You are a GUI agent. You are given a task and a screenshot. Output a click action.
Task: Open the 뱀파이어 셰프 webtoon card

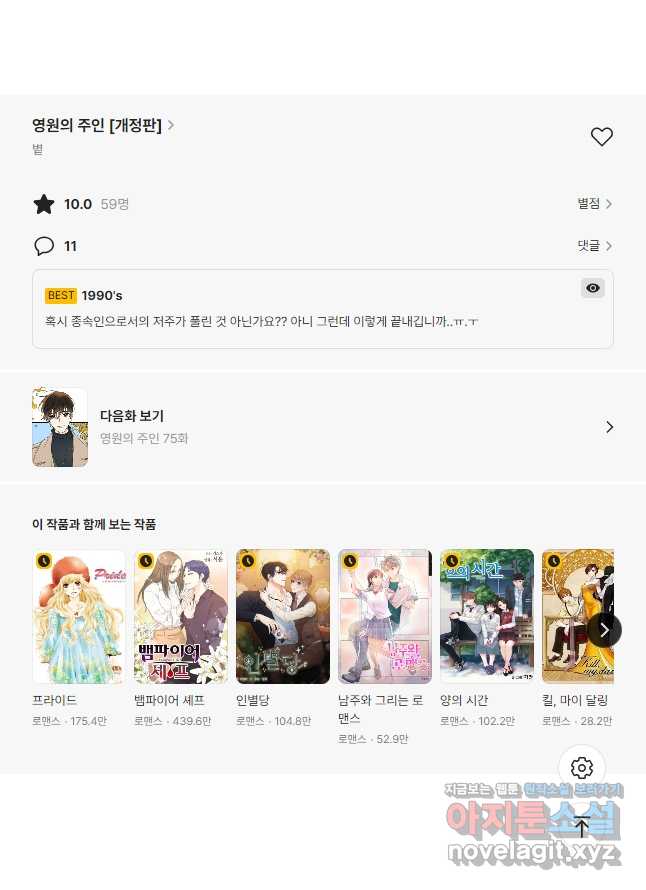tap(181, 616)
